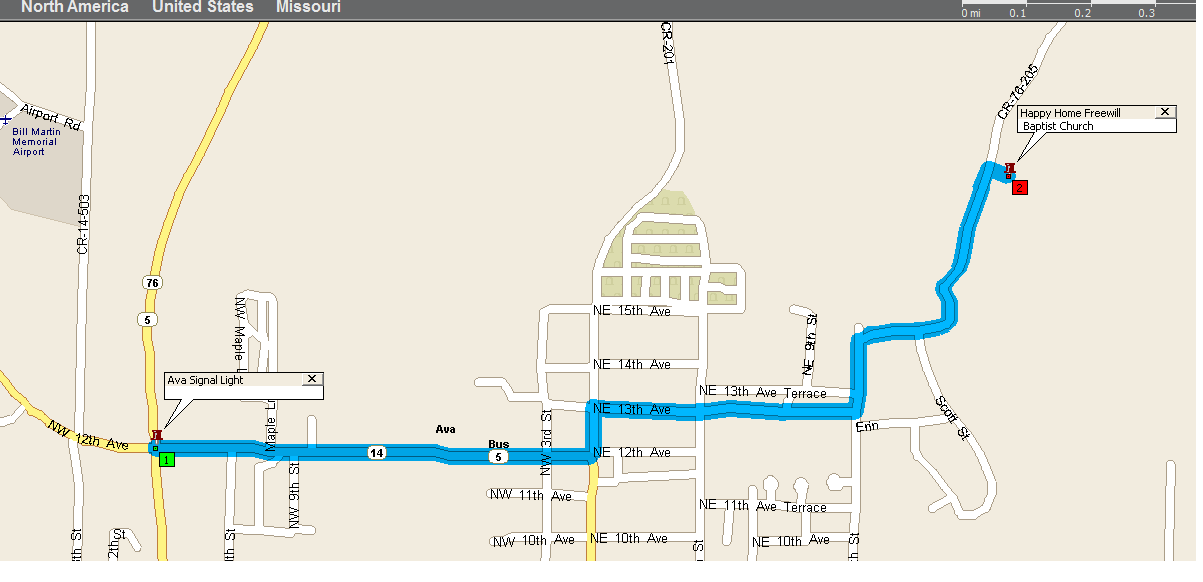Select the pushpin at Happy Home church

(x=1009, y=170)
